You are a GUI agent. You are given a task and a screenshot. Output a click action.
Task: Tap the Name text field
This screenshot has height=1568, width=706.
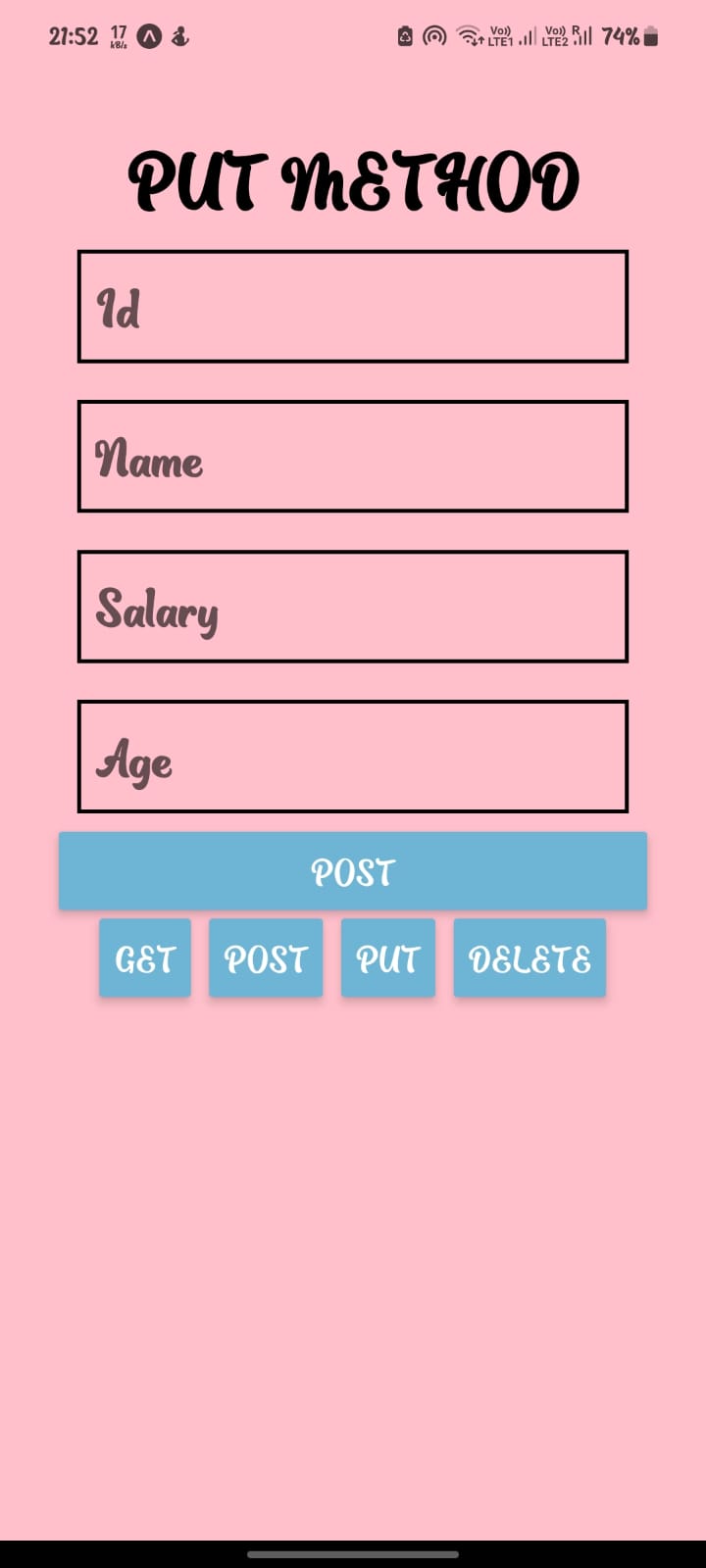click(353, 457)
